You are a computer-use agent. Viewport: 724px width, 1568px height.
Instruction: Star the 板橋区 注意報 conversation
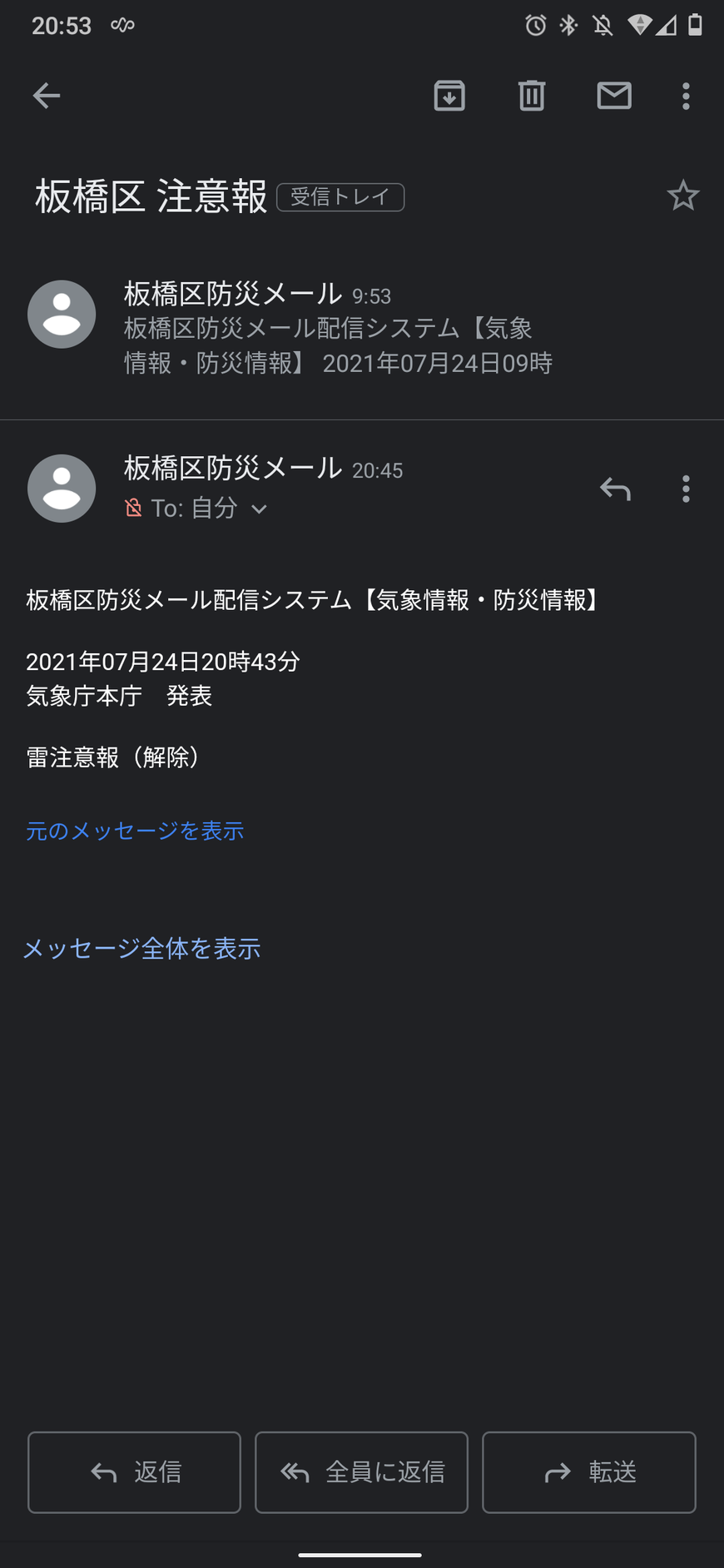[x=682, y=196]
